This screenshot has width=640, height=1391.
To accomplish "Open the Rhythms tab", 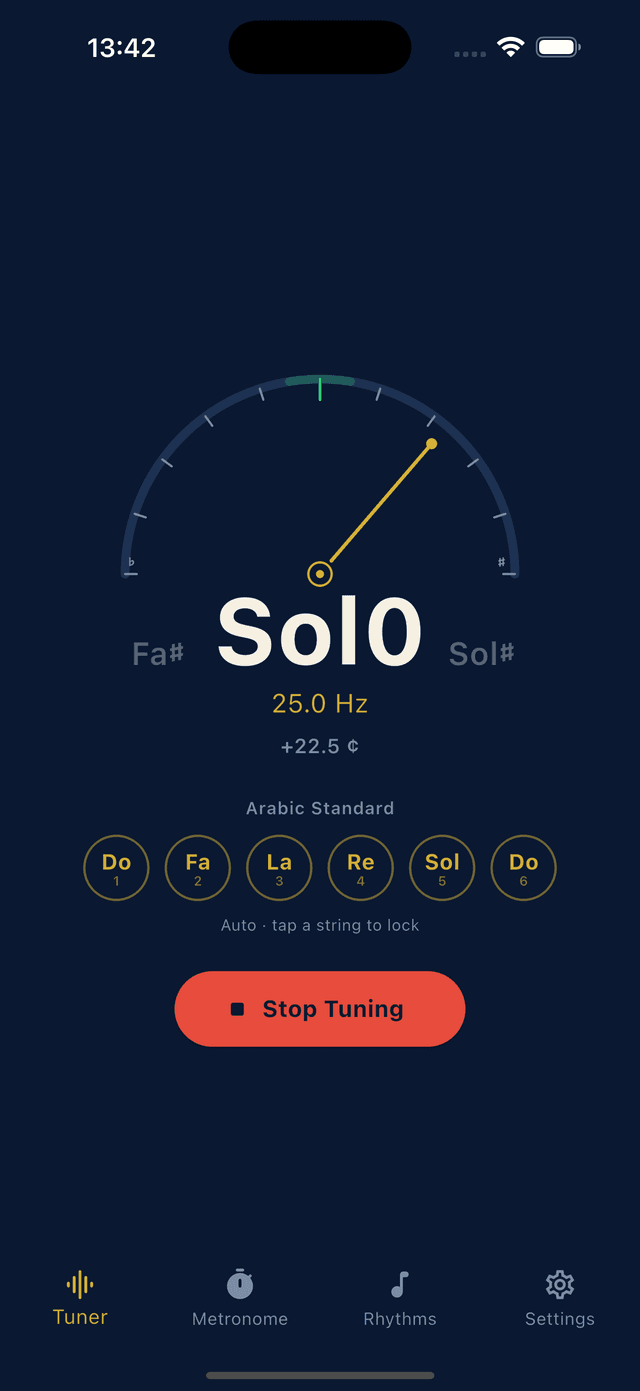I will click(x=400, y=1298).
